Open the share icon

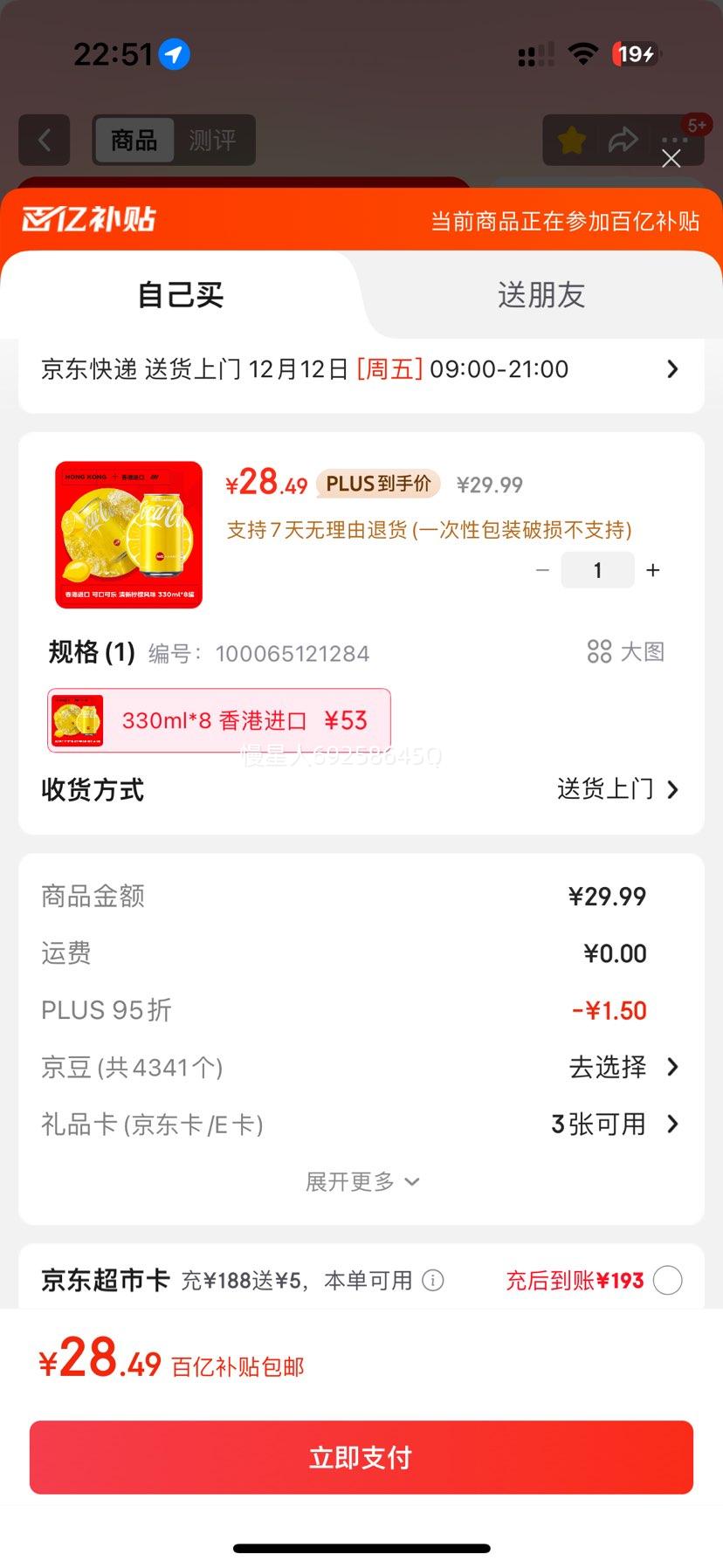coord(623,140)
